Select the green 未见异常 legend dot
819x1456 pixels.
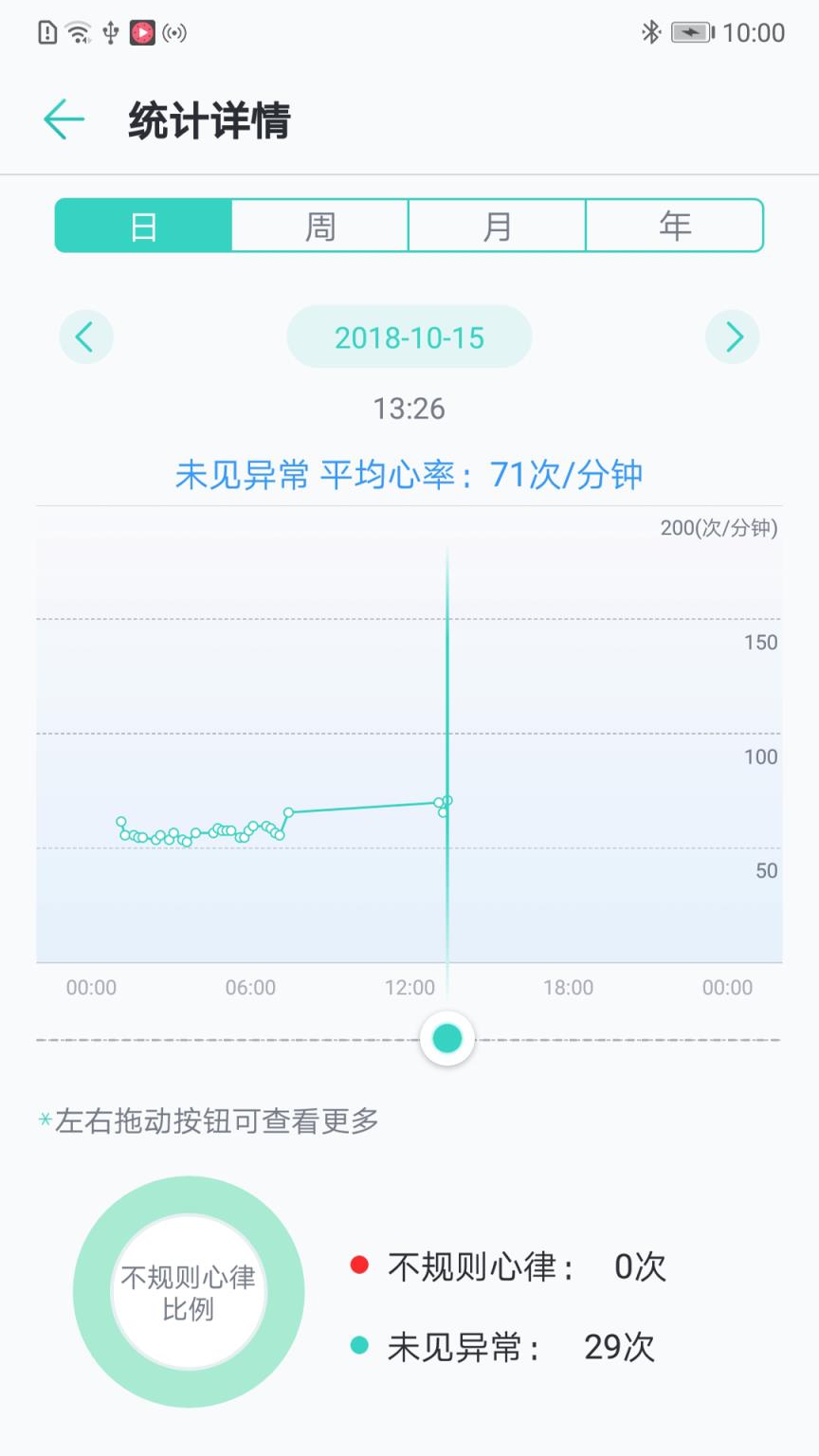point(358,1344)
